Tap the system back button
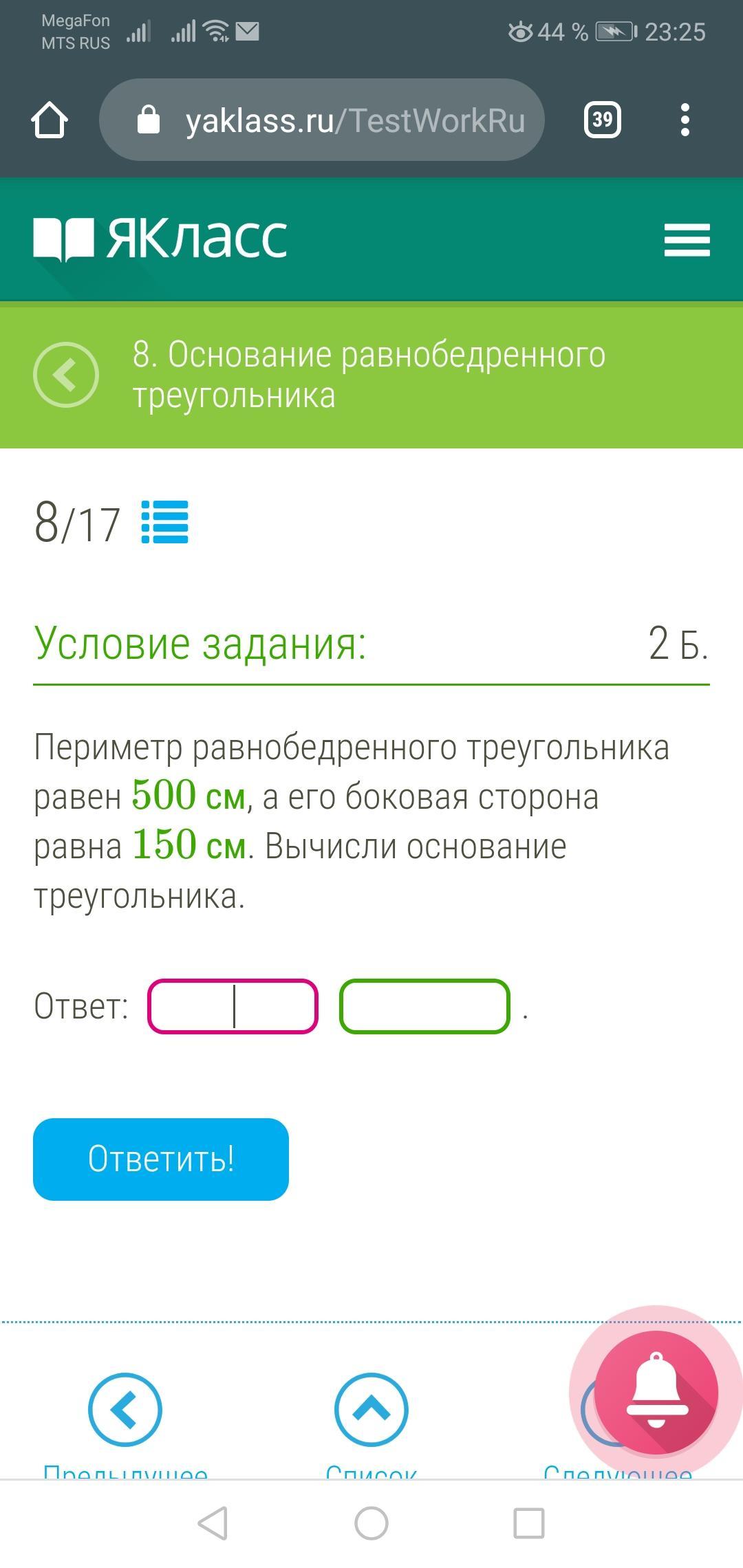This screenshot has width=743, height=1568. click(213, 1523)
